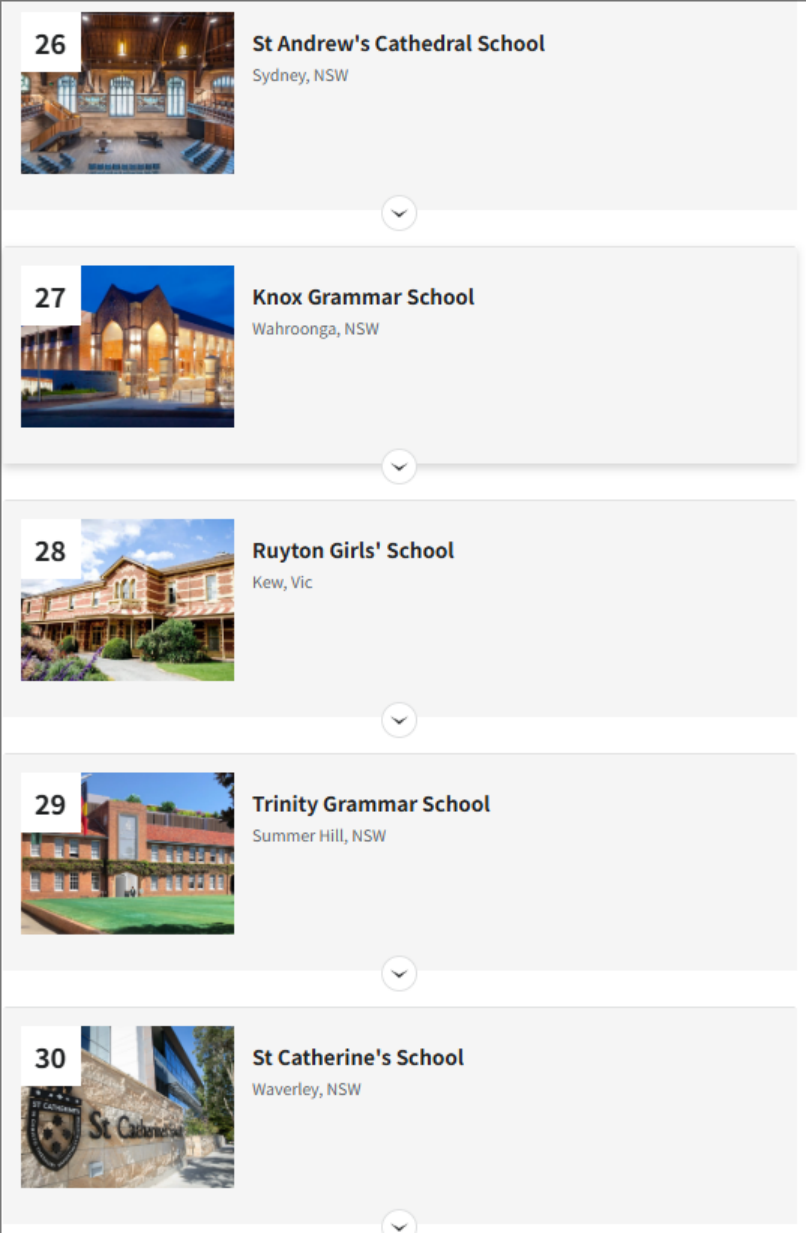Expand details for Knox Grammar School

point(399,466)
